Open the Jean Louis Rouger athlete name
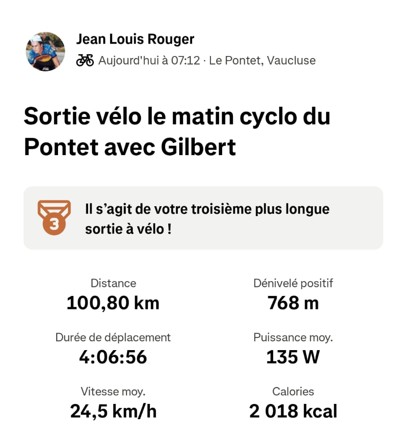Image resolution: width=402 pixels, height=437 pixels. pyautogui.click(x=135, y=39)
